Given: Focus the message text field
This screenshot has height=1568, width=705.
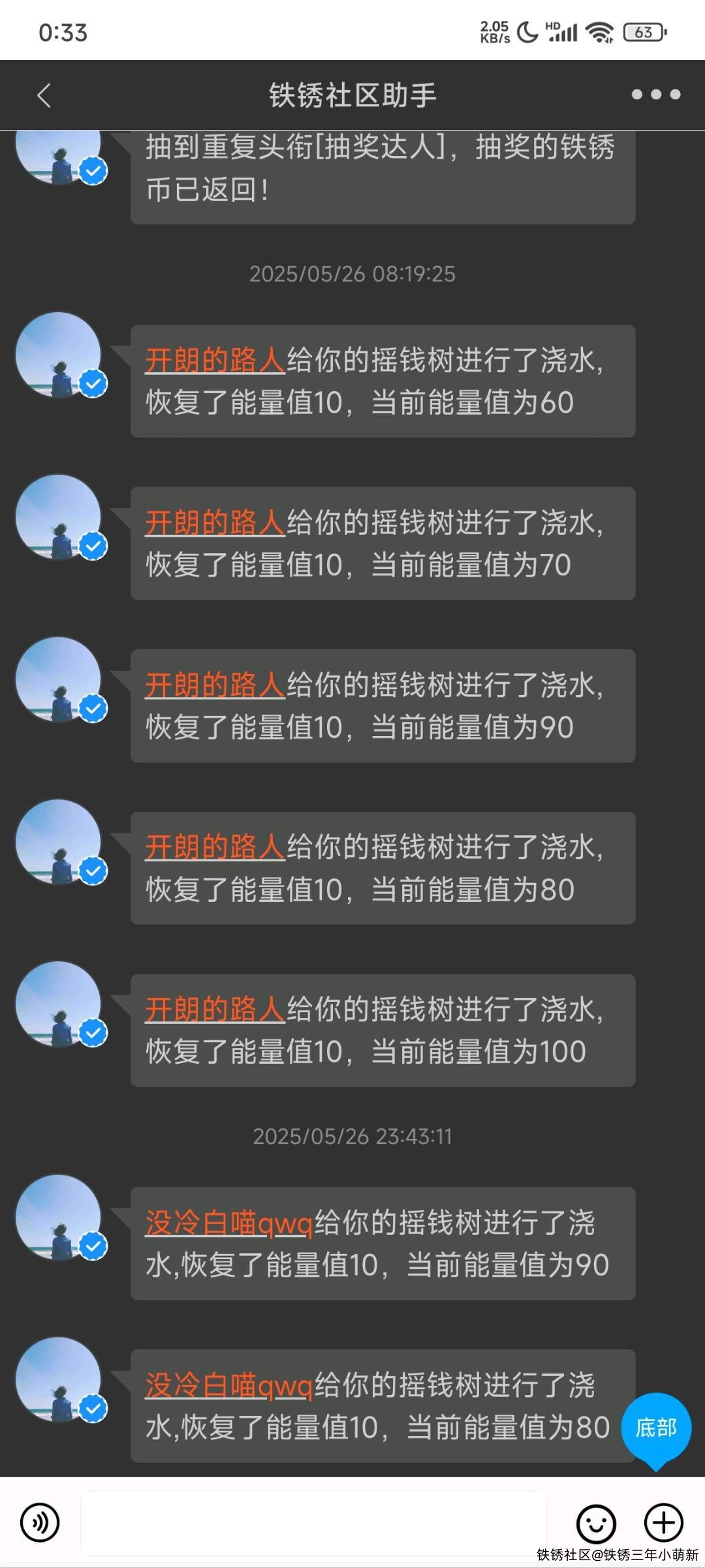Looking at the screenshot, I should [313, 1523].
